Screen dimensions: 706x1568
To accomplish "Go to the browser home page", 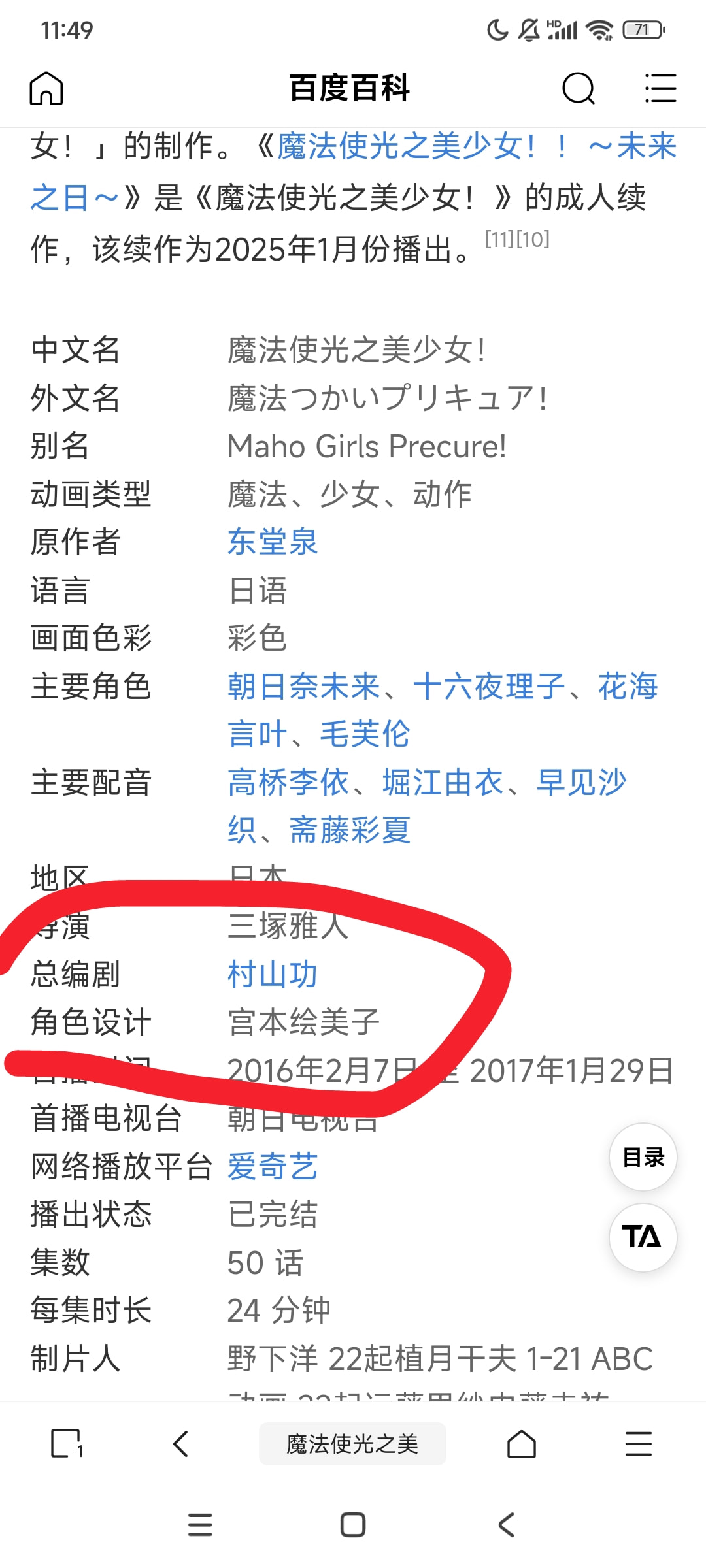I will click(522, 1444).
